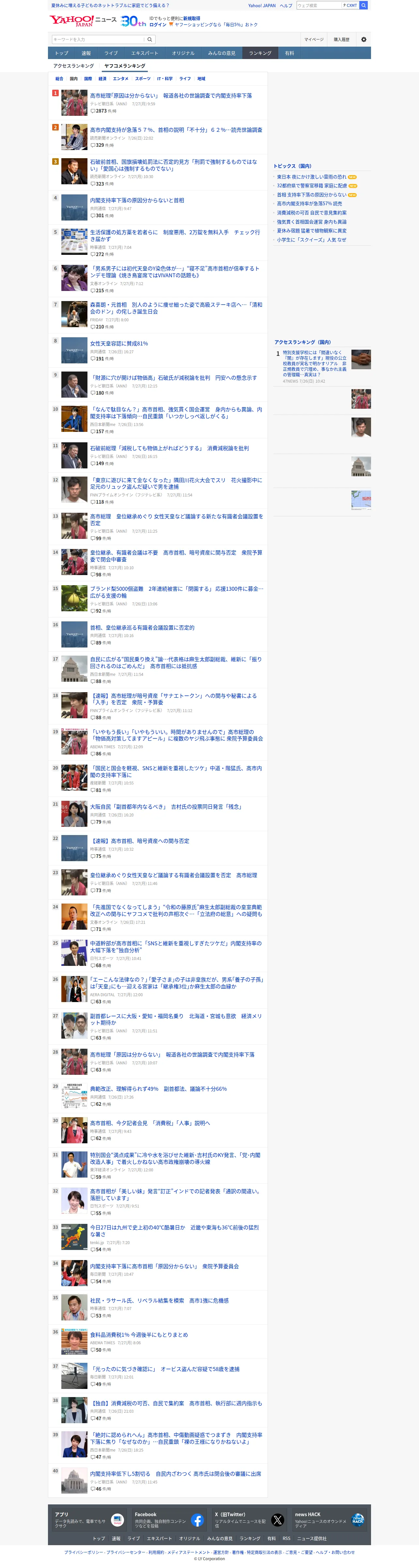419x1568 pixels.
Task: Open settings gear icon in header
Action: [364, 39]
